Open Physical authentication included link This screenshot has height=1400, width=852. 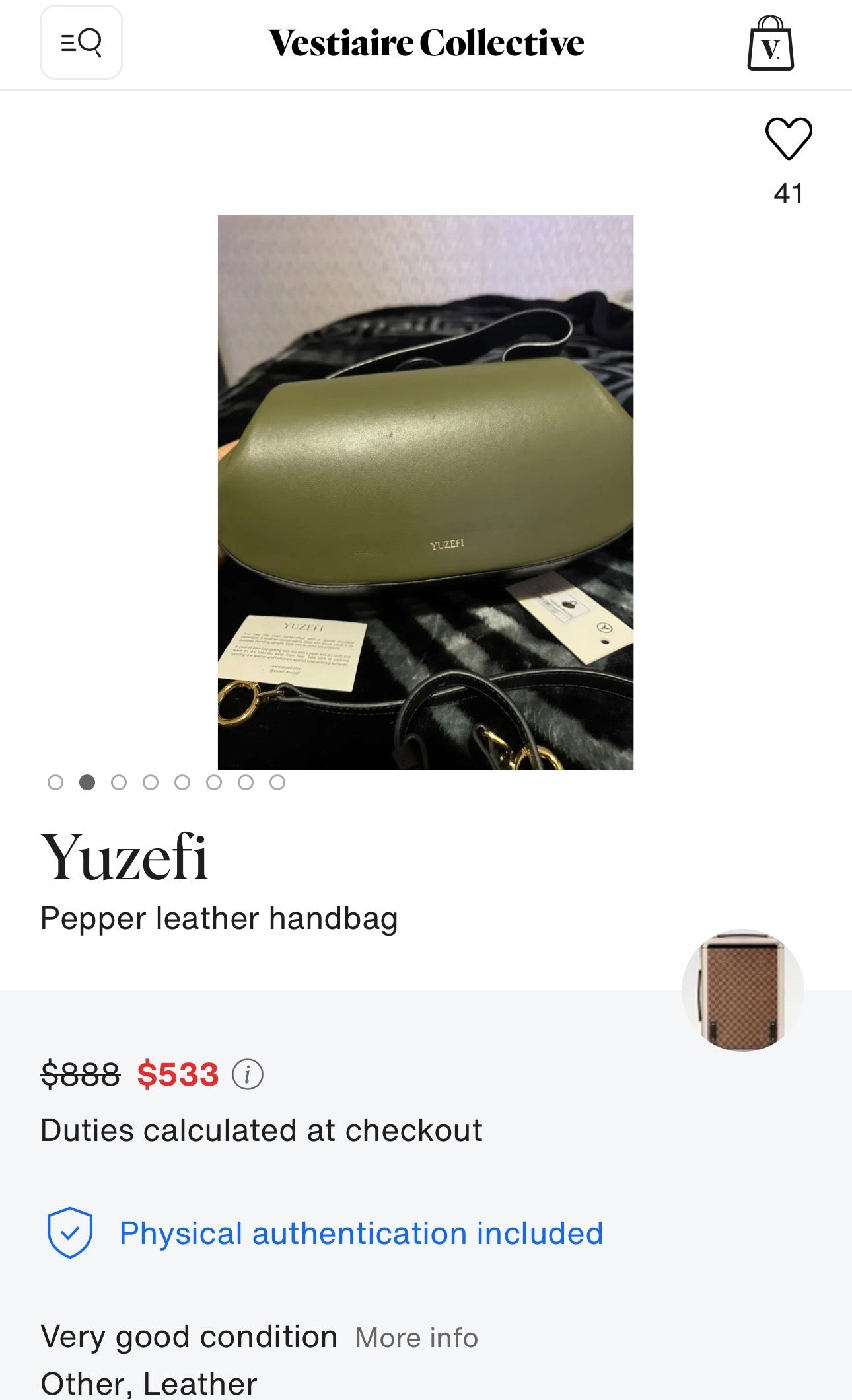361,1234
